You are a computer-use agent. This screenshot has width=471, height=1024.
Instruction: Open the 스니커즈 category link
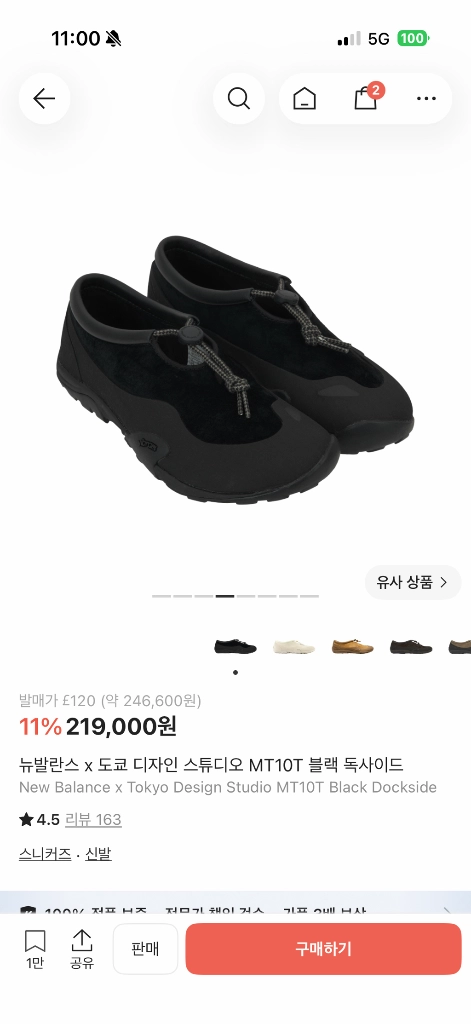click(45, 854)
